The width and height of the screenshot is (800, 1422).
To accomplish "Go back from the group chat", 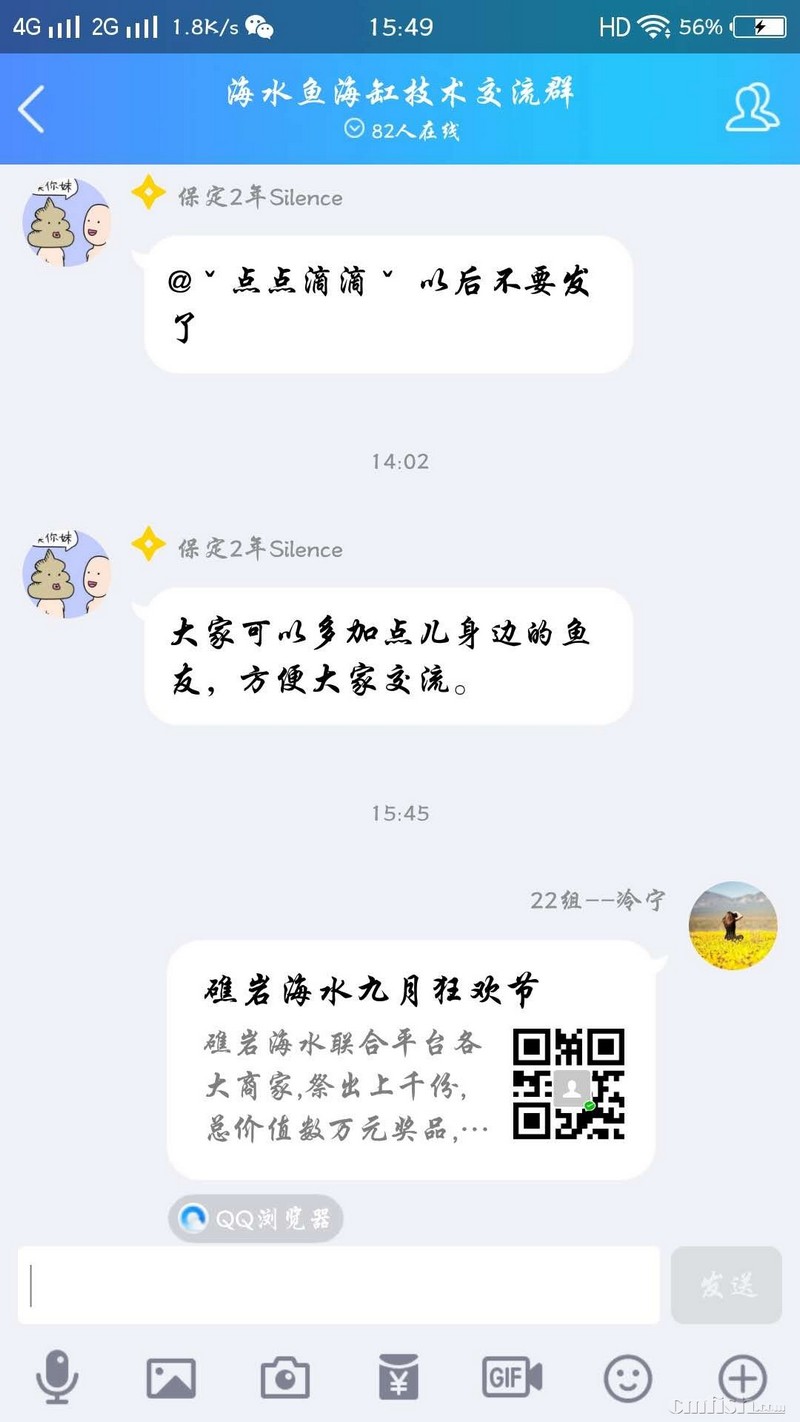I will pos(32,109).
